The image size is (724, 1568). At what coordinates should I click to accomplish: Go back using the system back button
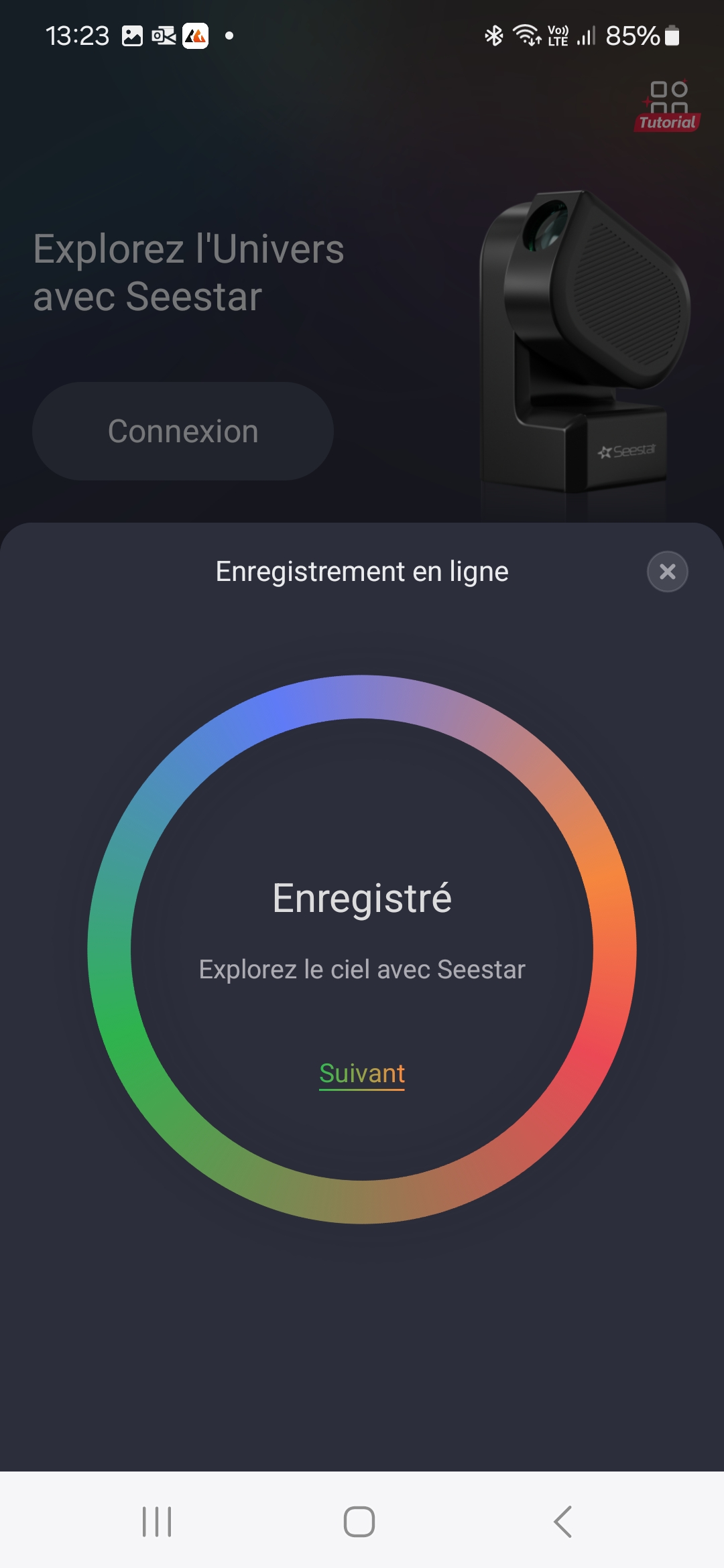pyautogui.click(x=563, y=1521)
